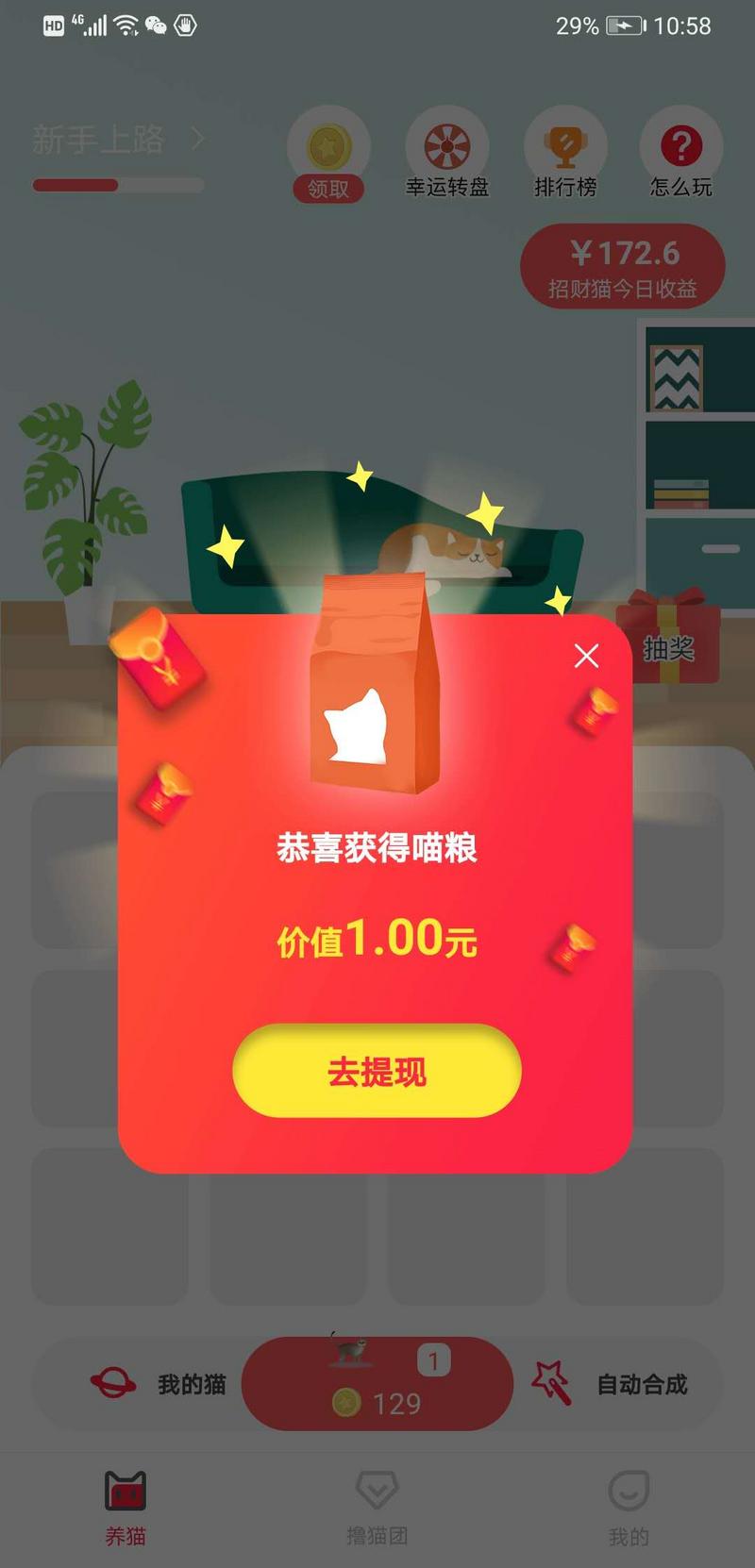Claim coins via the 领取 icon
This screenshot has width=755, height=1568.
[327, 157]
